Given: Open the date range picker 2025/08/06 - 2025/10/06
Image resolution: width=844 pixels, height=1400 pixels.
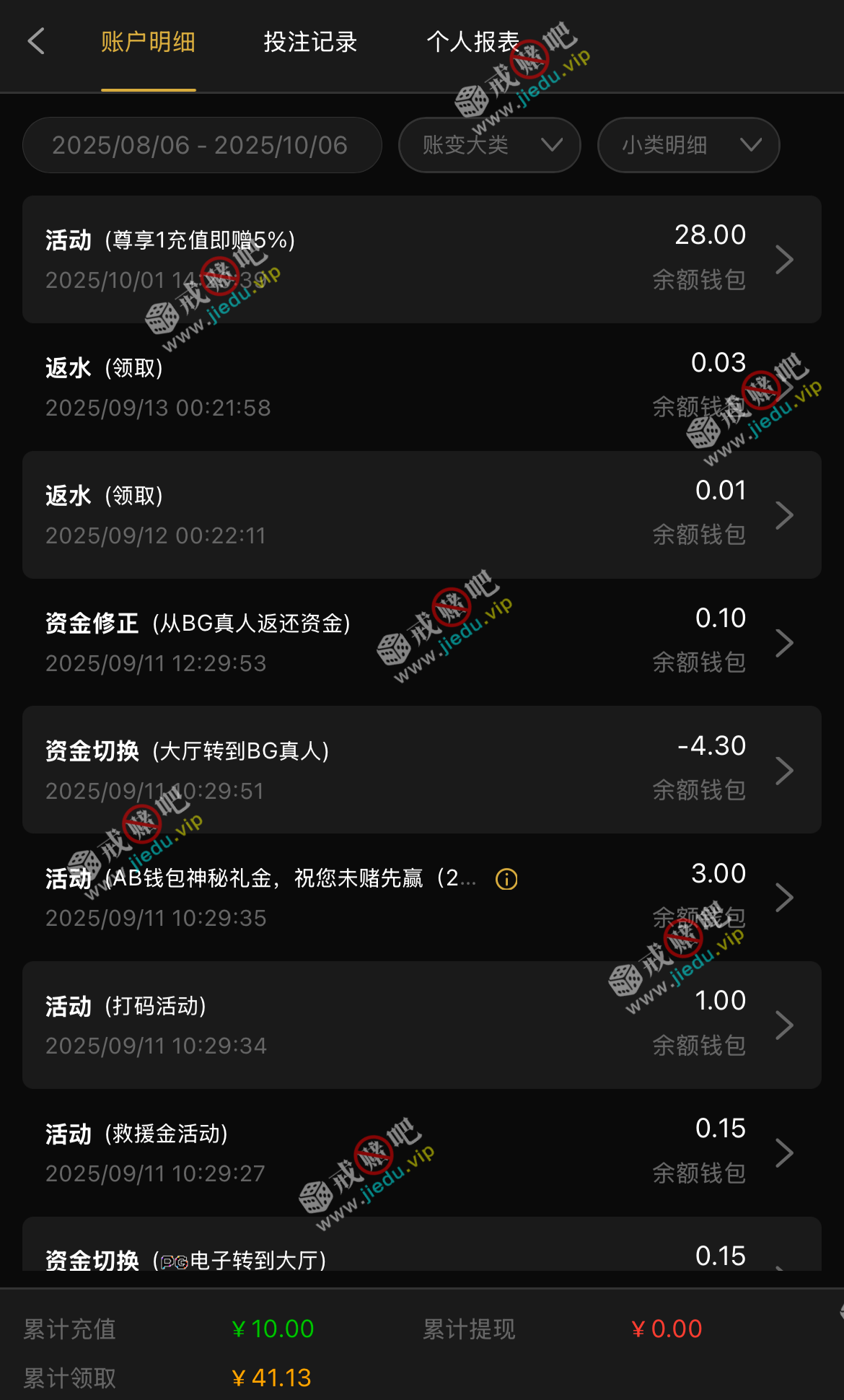Looking at the screenshot, I should [x=201, y=145].
